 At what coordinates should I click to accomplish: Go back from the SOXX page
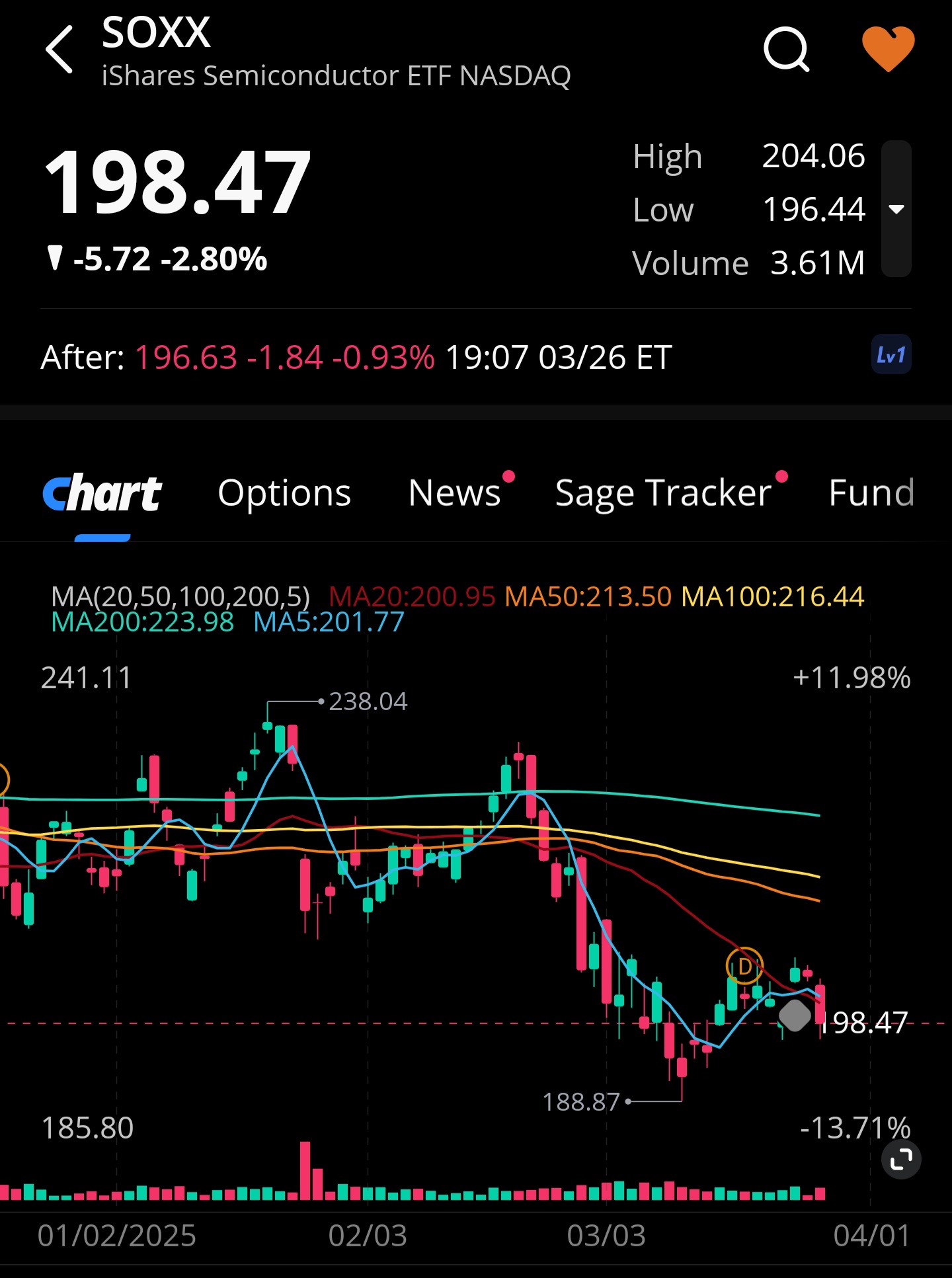59,50
